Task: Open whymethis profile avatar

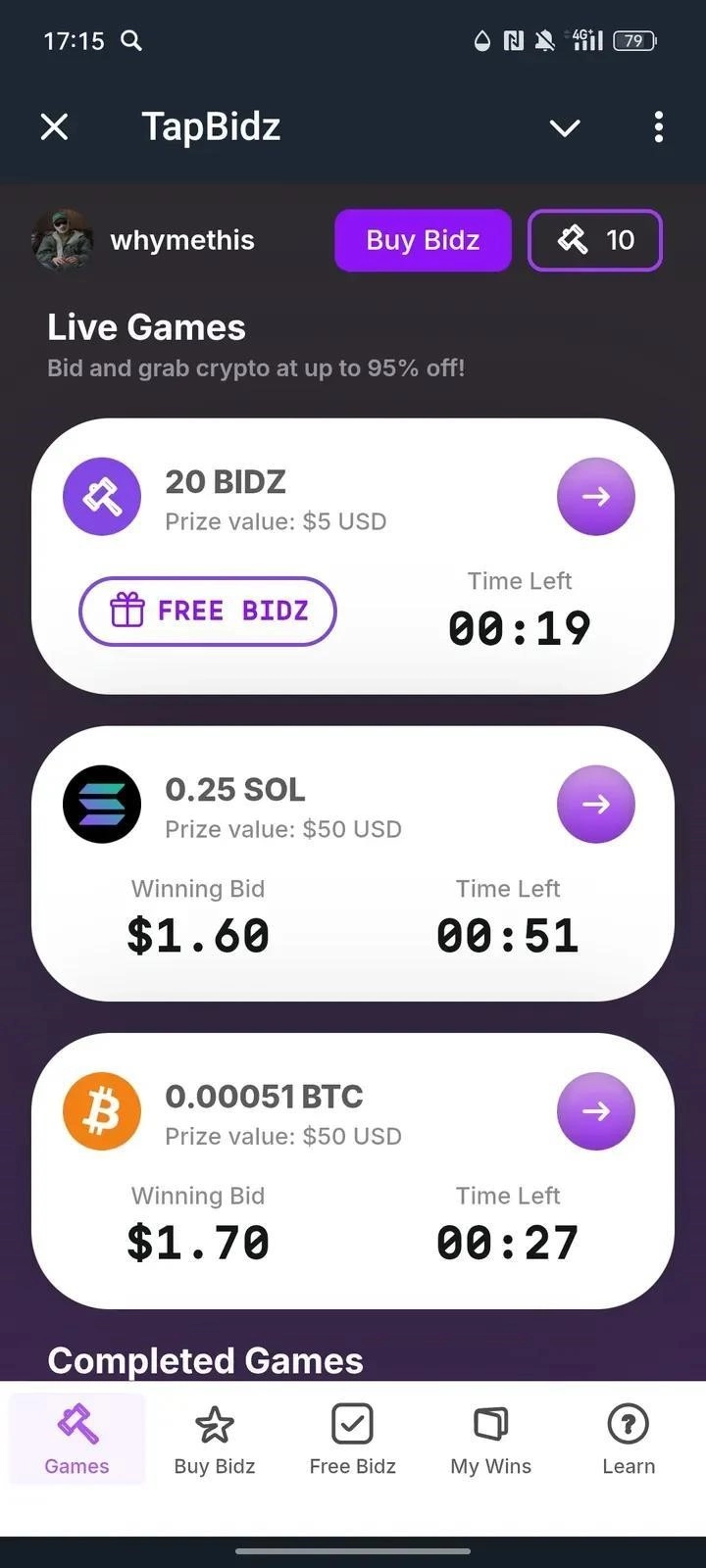Action: tap(63, 240)
